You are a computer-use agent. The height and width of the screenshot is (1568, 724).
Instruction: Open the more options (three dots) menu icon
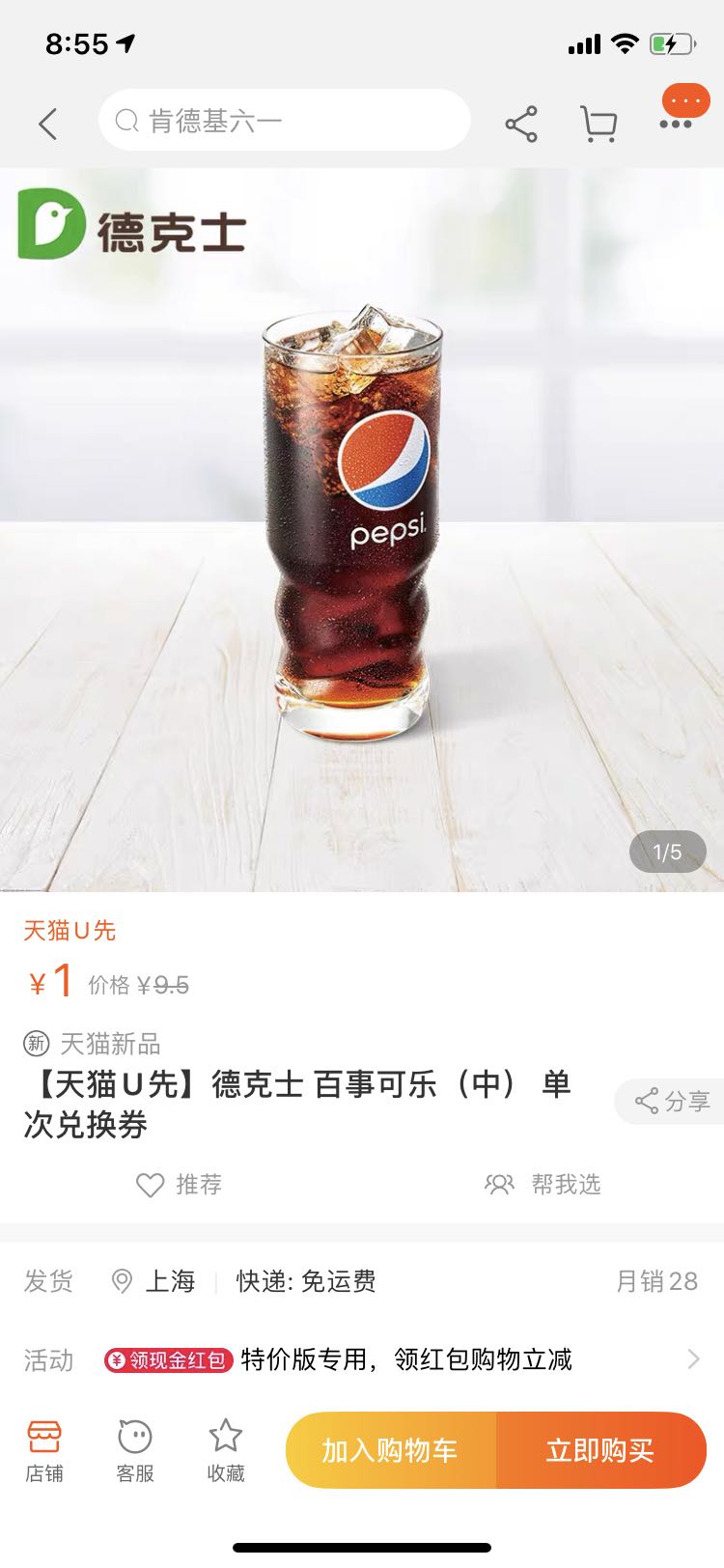click(x=683, y=101)
